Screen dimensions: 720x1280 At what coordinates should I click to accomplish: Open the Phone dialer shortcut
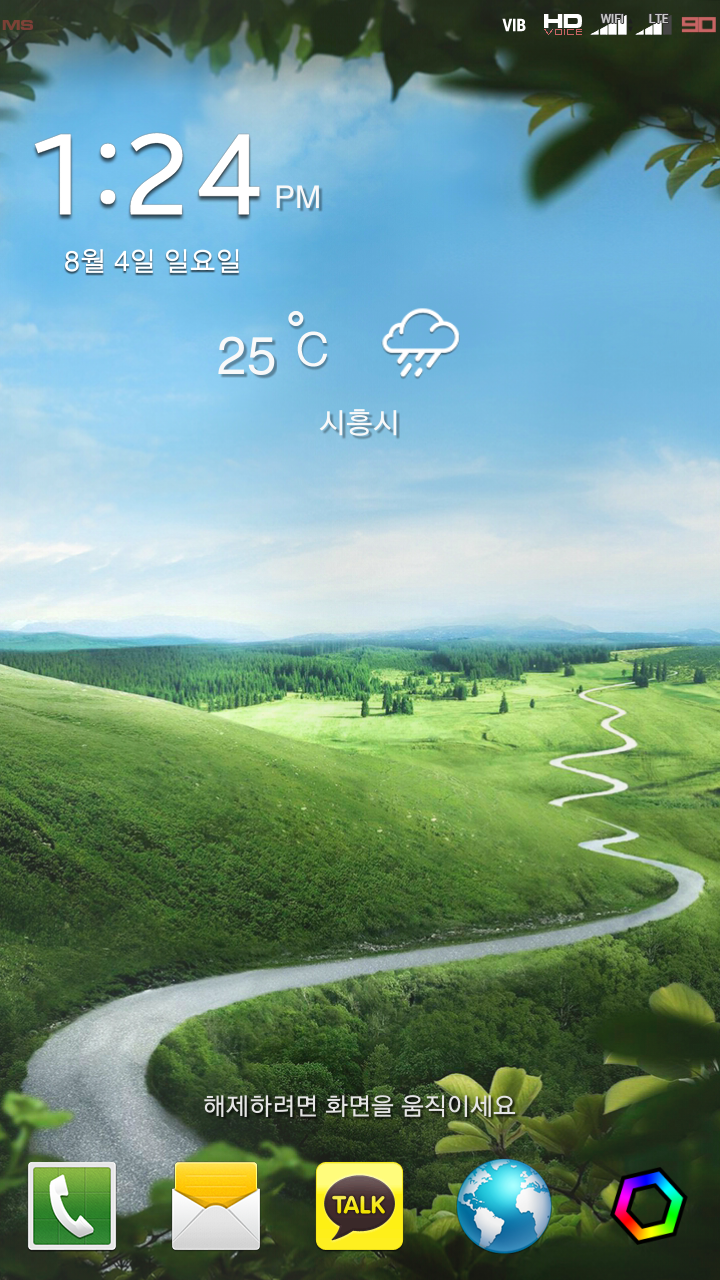[72, 1205]
